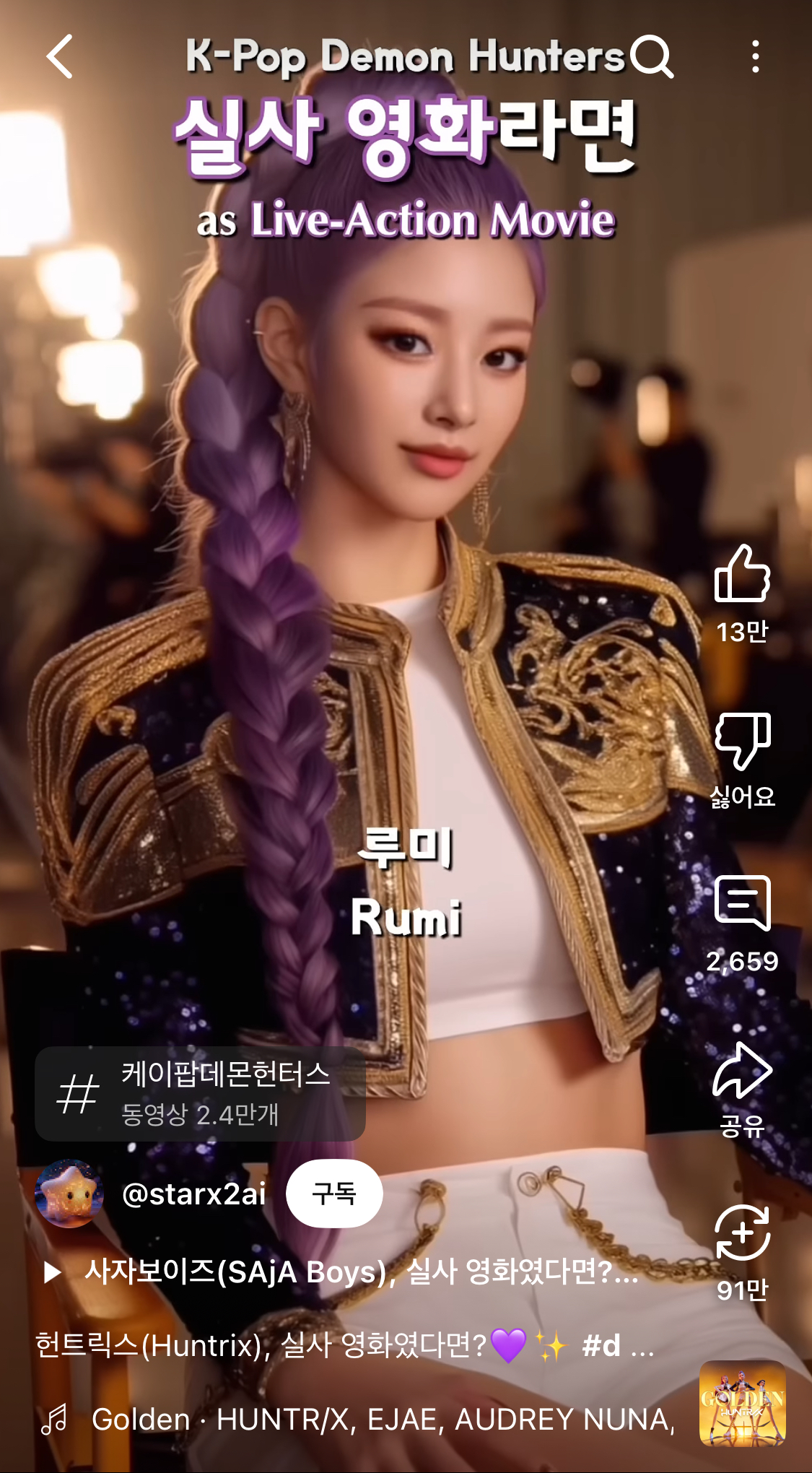Open the 케이팝데몬헌터스 hashtag chip
This screenshot has height=1473, width=812.
tap(200, 1094)
